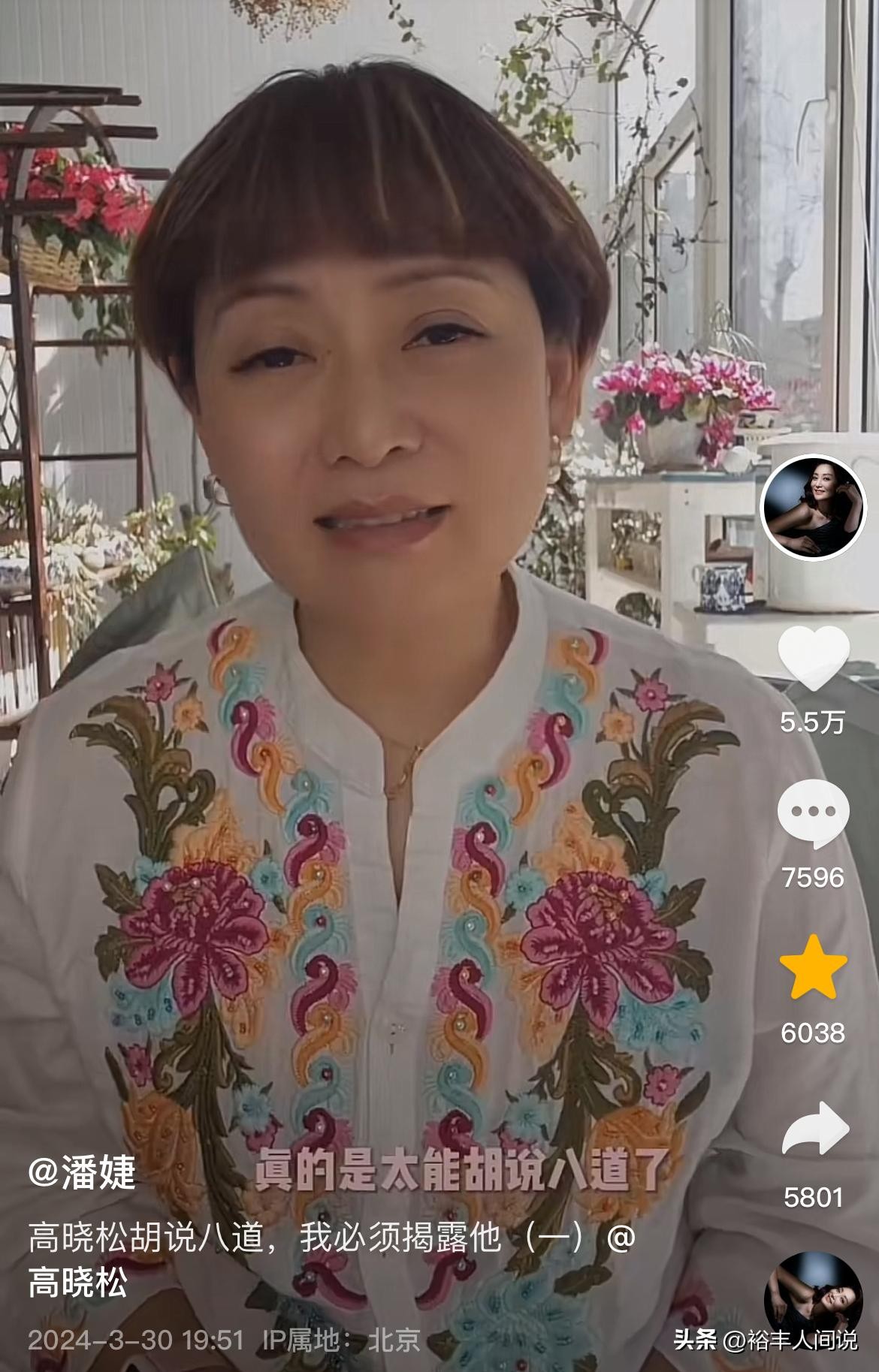Open @潘婕 username profile
Image resolution: width=879 pixels, height=1372 pixels.
click(x=82, y=1172)
